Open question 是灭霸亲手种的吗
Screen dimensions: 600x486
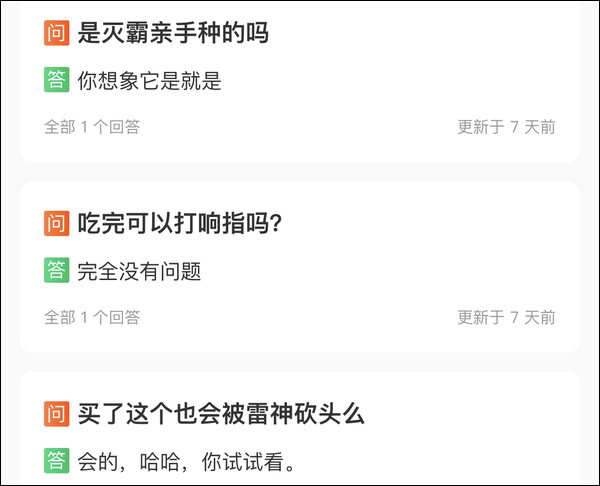coord(172,33)
